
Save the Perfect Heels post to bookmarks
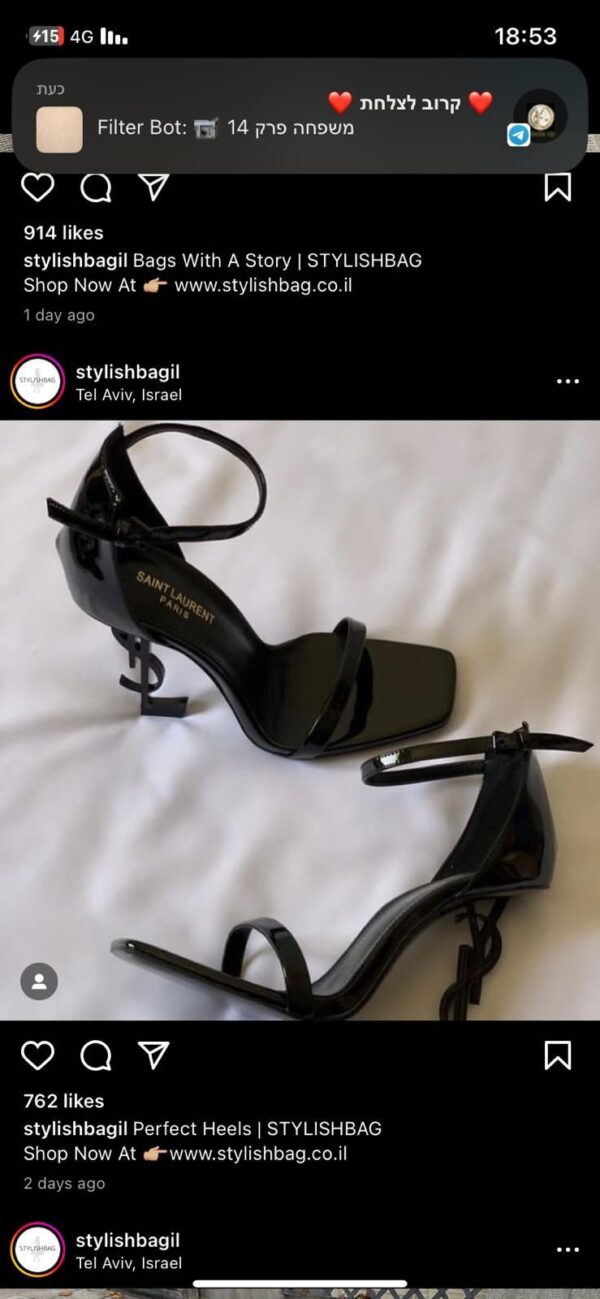[557, 1055]
